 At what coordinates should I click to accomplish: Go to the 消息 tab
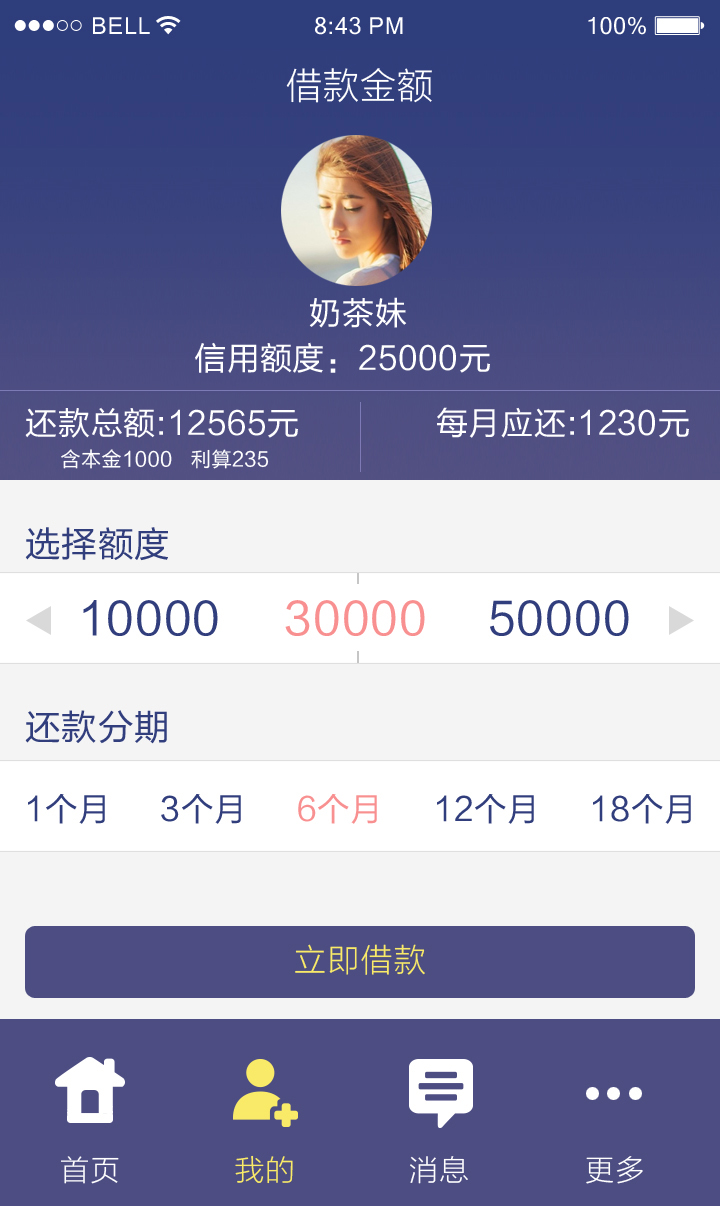(440, 1120)
